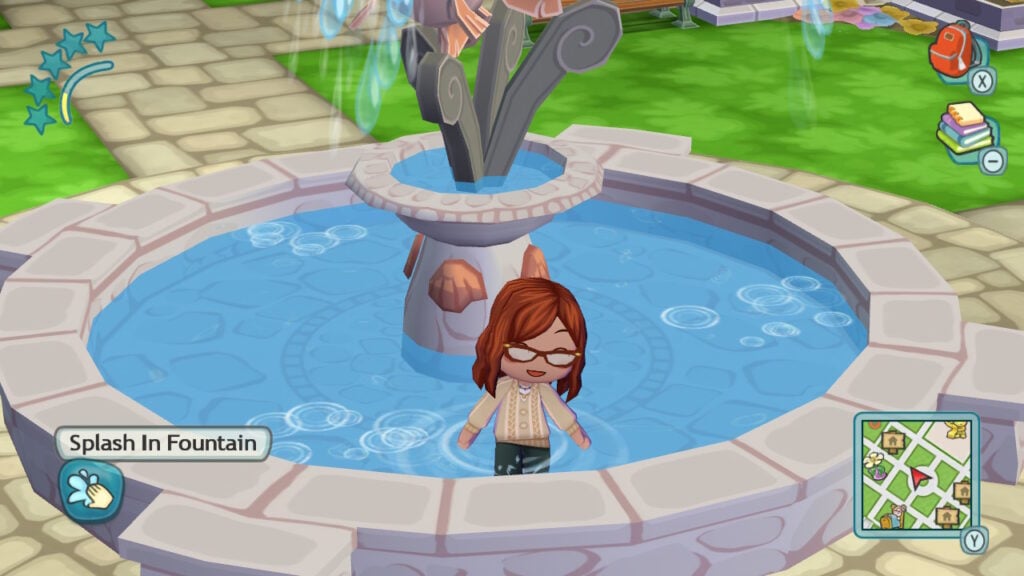Tap the Splash In Fountain action
This screenshot has height=576, width=1024.
tap(91, 487)
